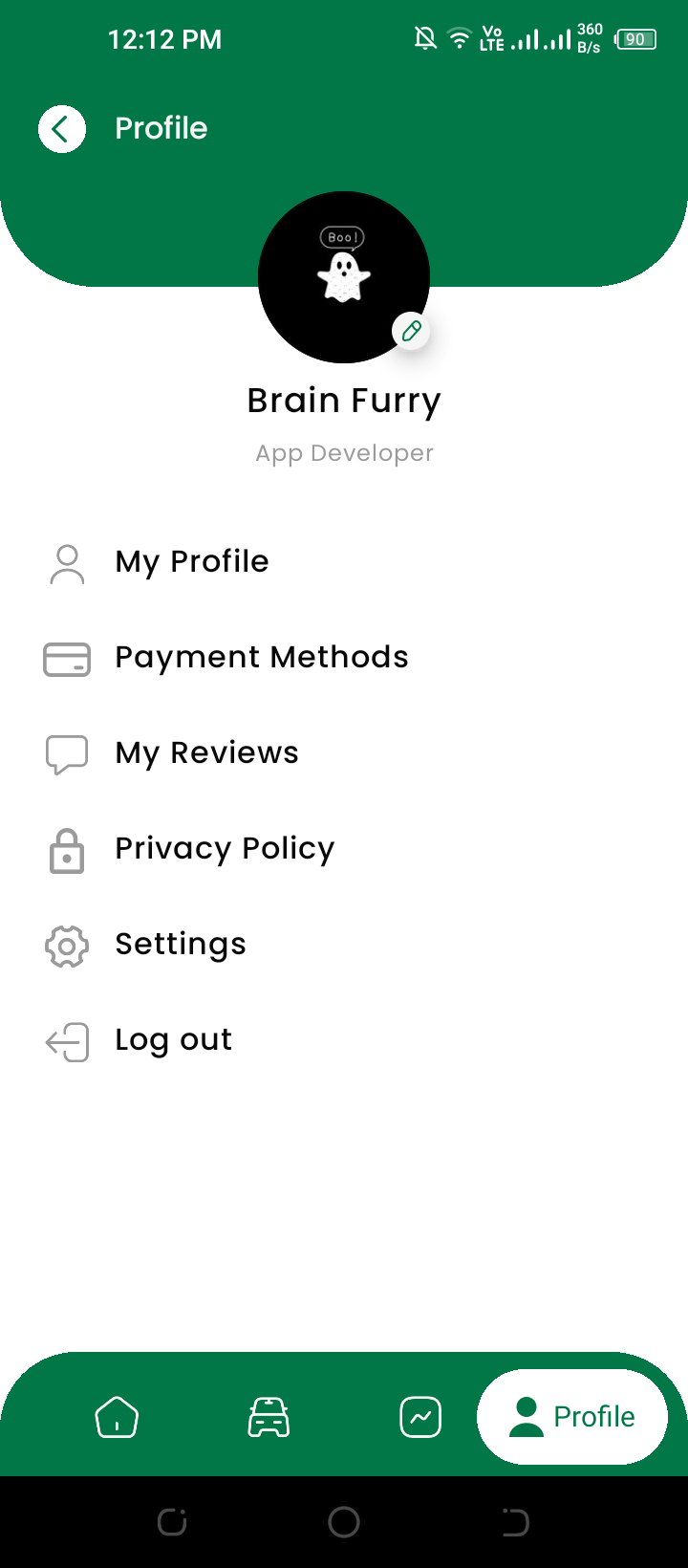Go to Settings
This screenshot has height=1568, width=688.
[181, 945]
